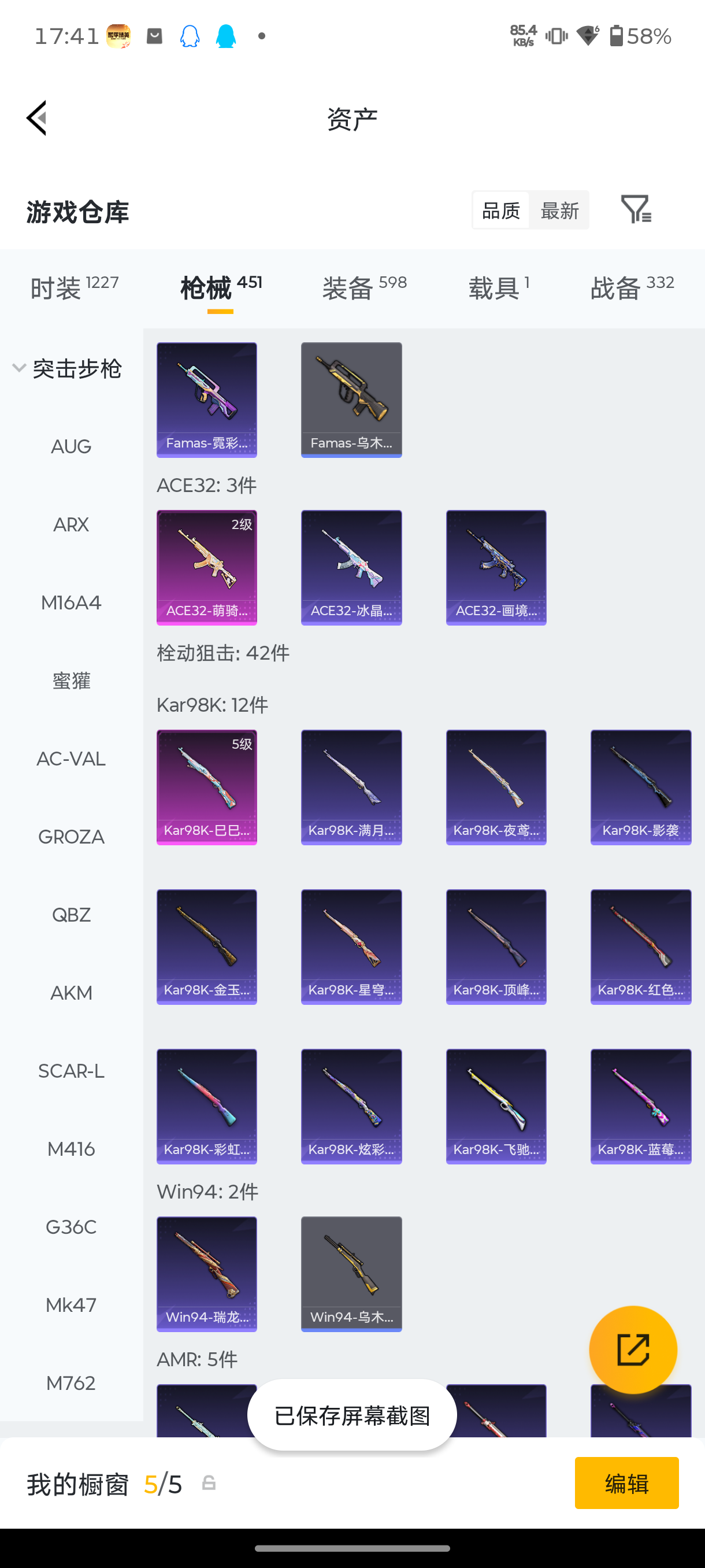
Task: Open the Win94-瑞龙 skin tile
Action: coord(207,1274)
